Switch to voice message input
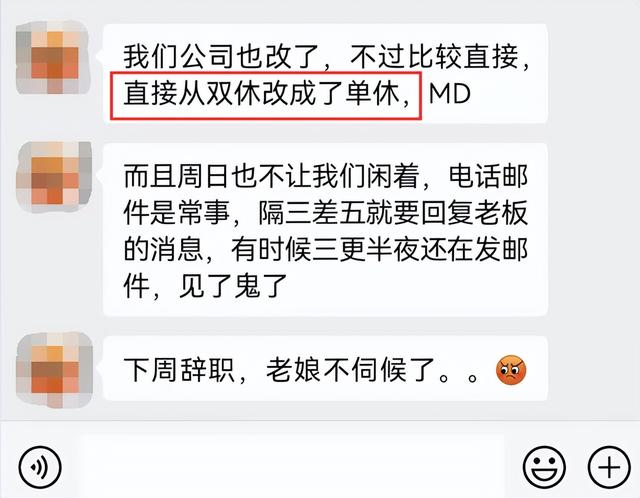640x498 pixels. 41,464
